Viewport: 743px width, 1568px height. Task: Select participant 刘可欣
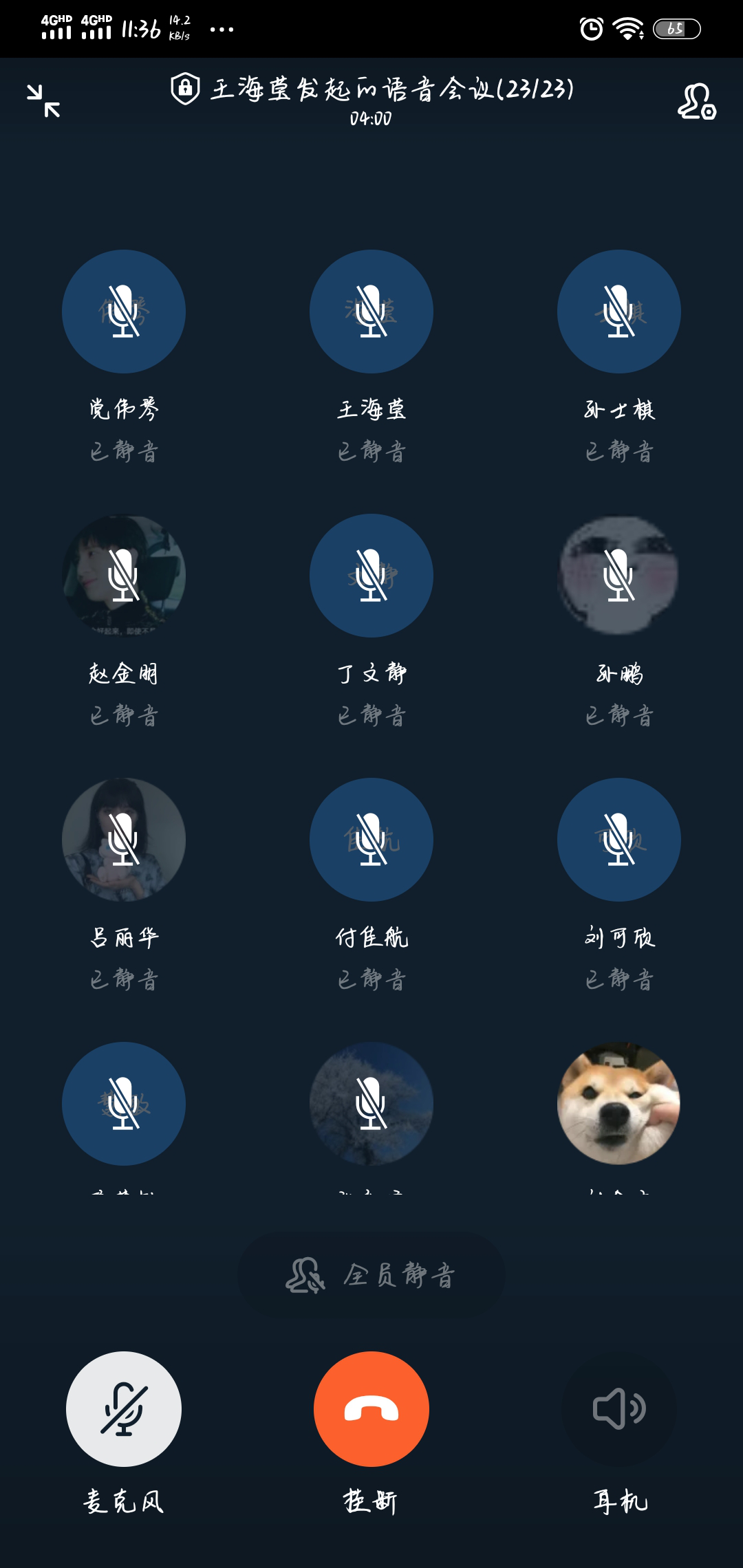pos(619,840)
